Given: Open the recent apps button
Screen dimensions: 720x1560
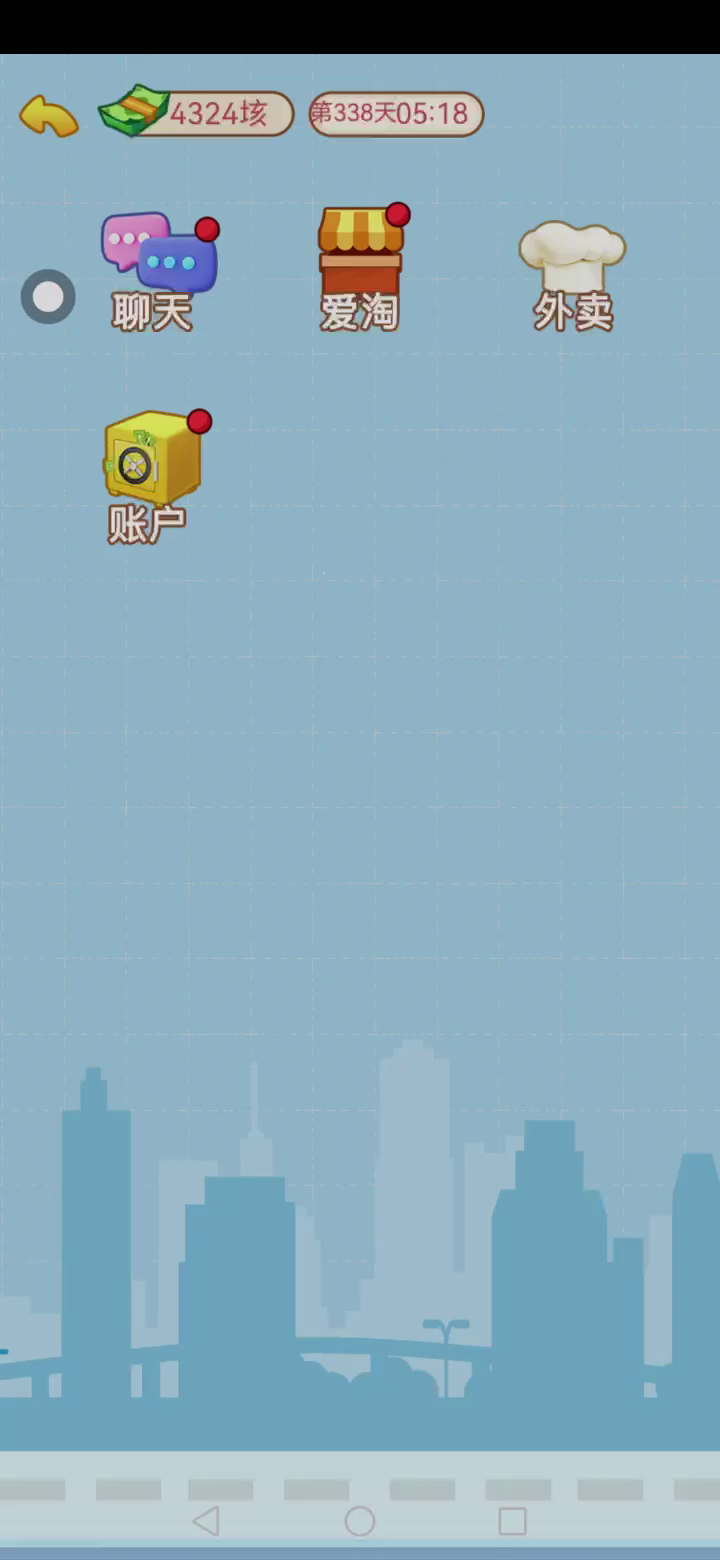Looking at the screenshot, I should (x=512, y=1521).
